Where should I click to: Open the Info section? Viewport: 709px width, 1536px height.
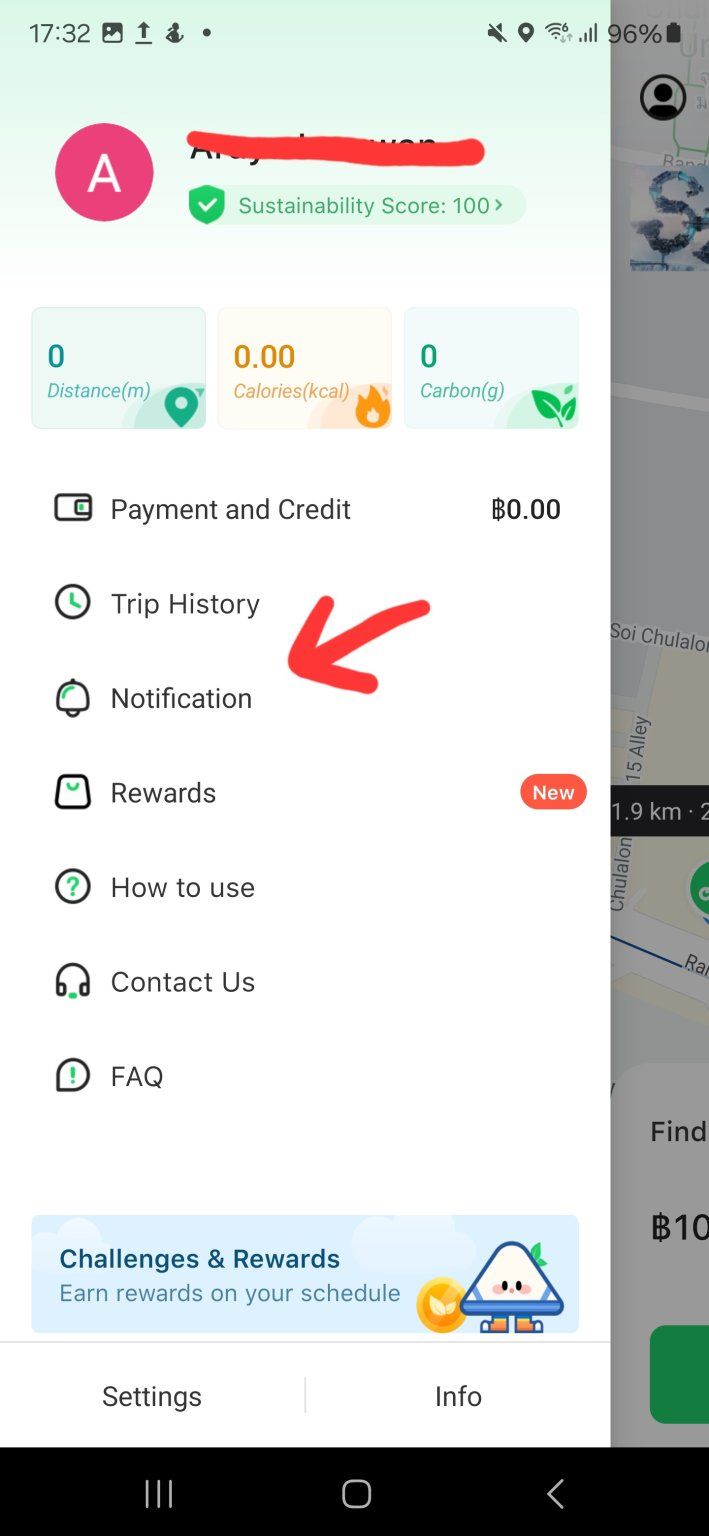point(458,1396)
